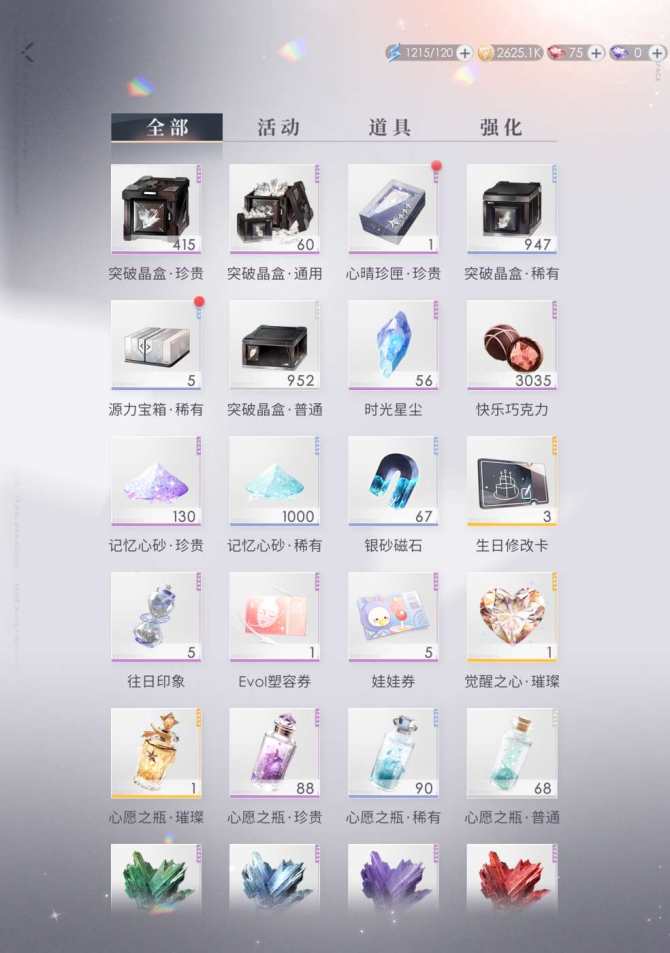Open 源力宝箱·稀有 item
This screenshot has width=670, height=953.
(156, 344)
